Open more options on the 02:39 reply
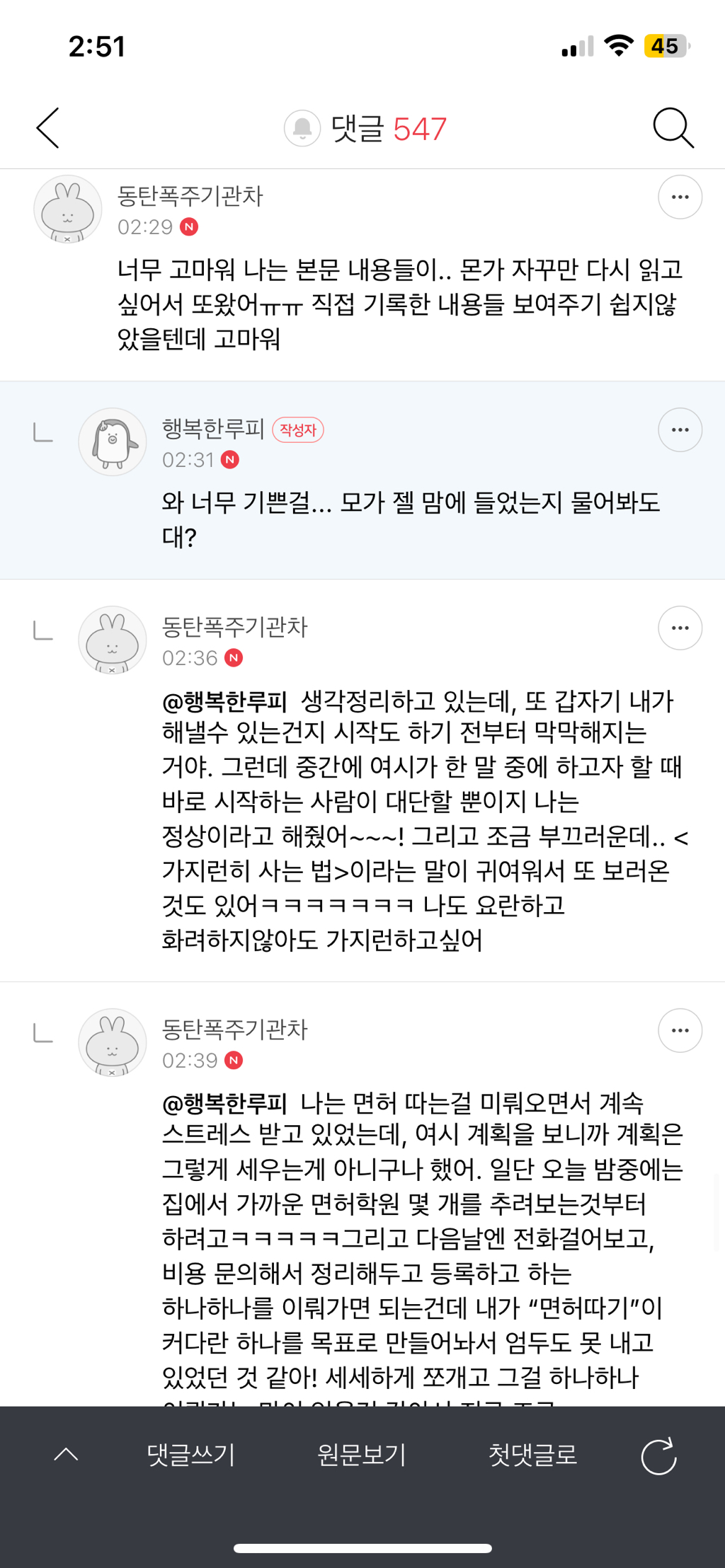 [680, 1030]
